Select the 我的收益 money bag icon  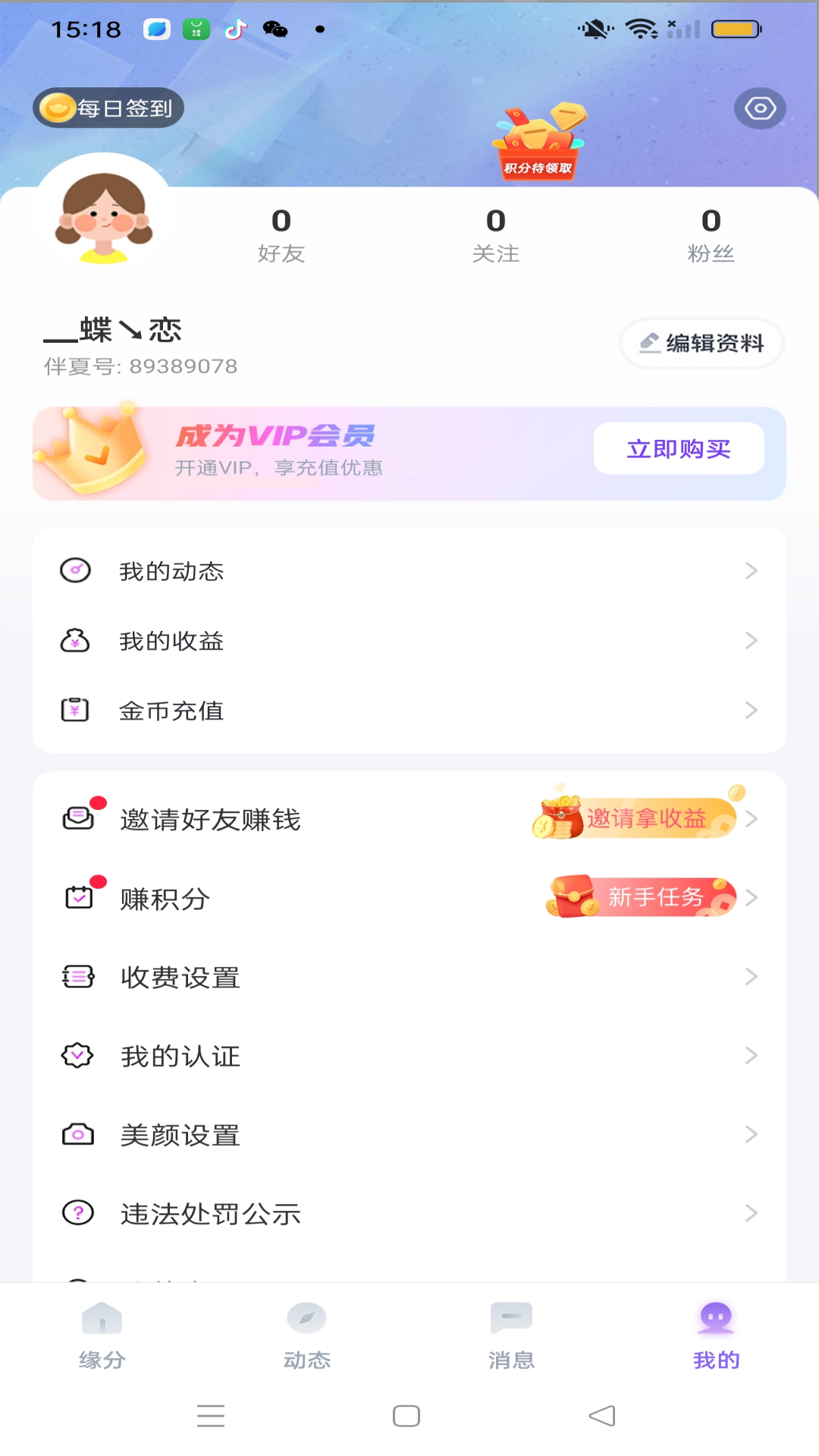(75, 641)
